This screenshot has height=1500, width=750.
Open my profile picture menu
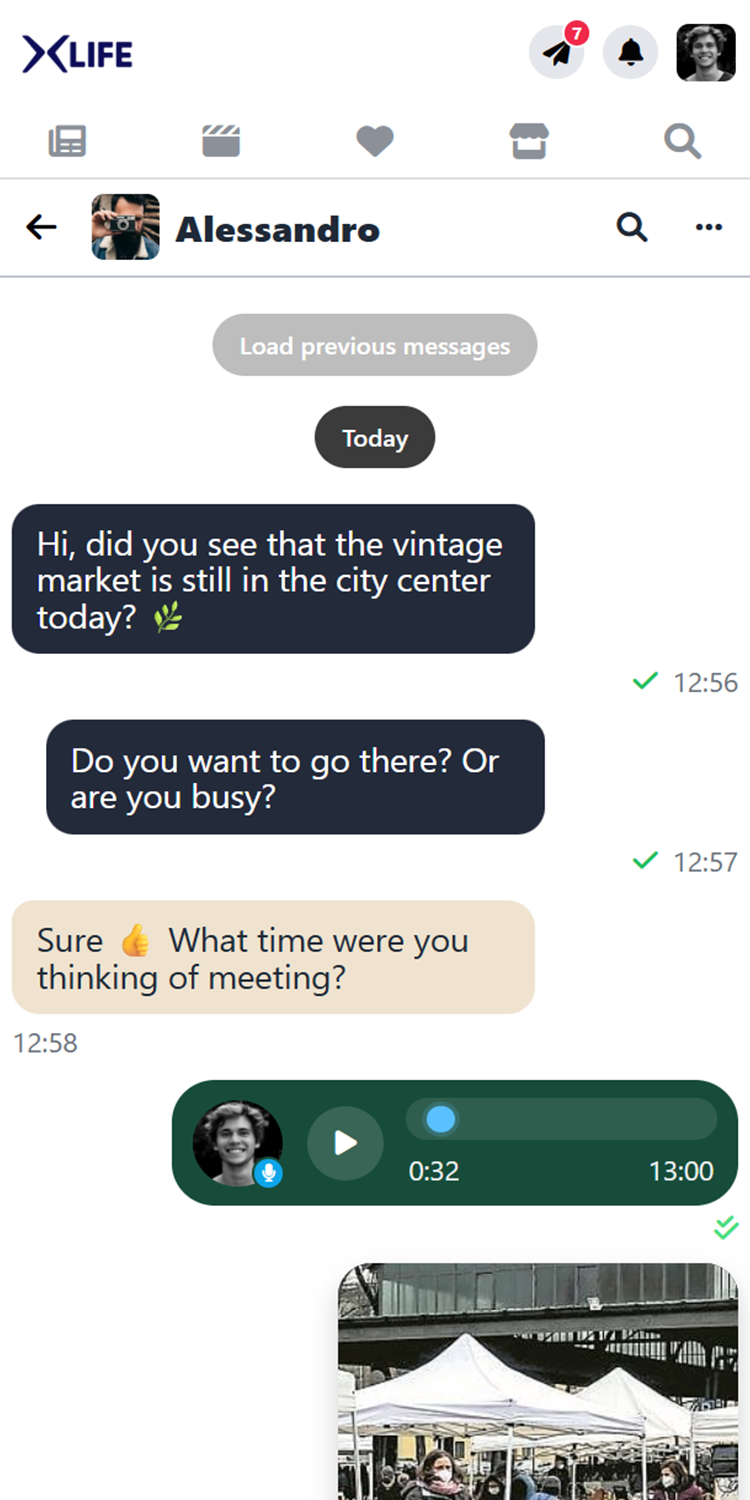(x=706, y=52)
